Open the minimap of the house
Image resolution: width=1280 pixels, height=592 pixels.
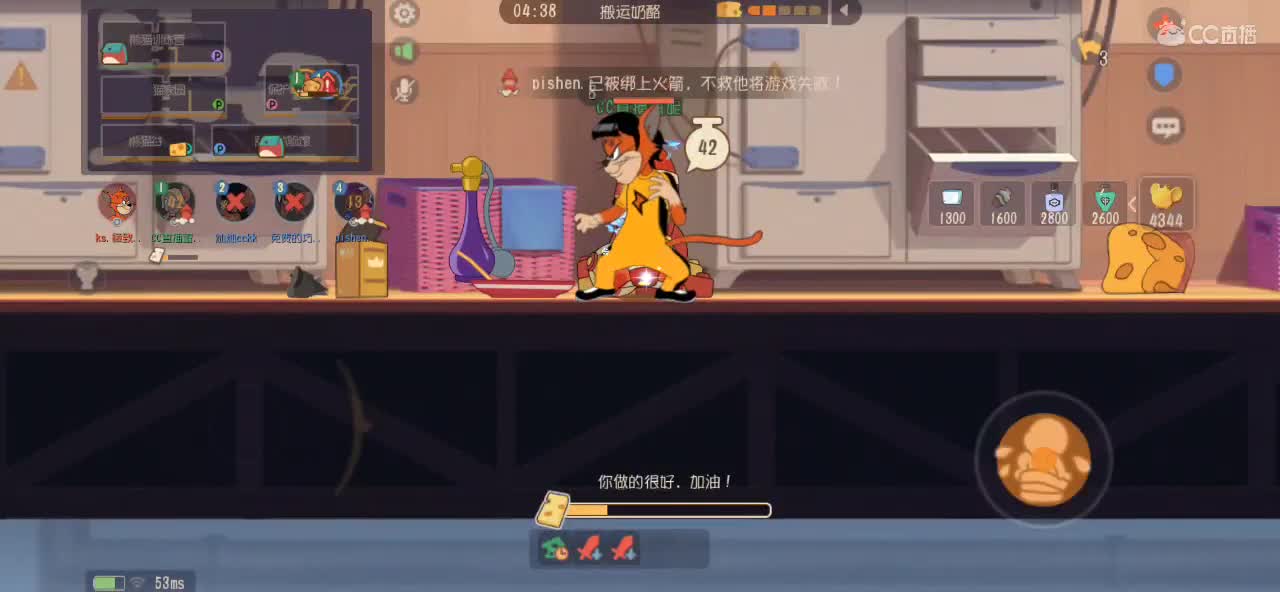pos(228,90)
